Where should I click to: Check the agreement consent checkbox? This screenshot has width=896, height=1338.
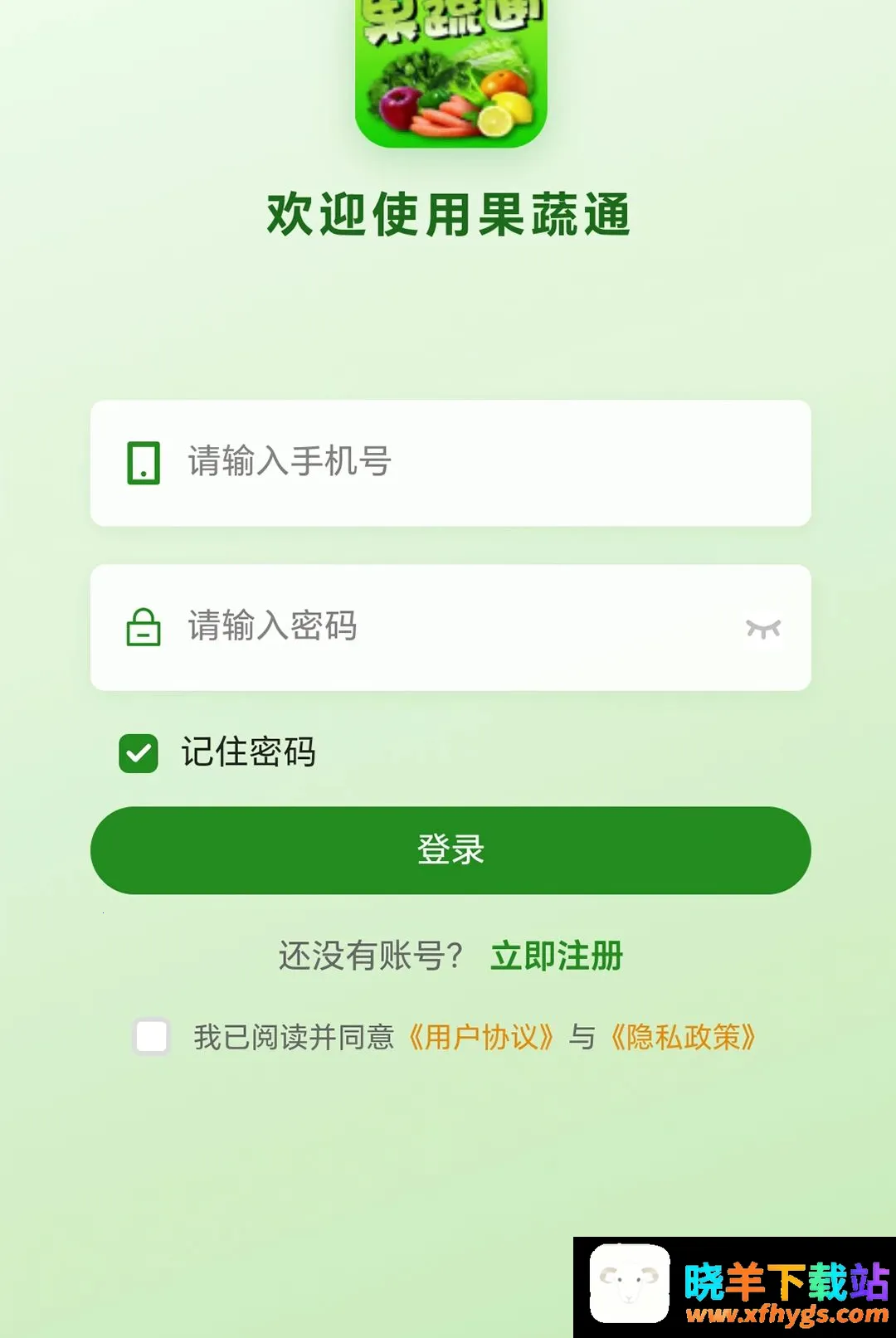(x=152, y=1037)
